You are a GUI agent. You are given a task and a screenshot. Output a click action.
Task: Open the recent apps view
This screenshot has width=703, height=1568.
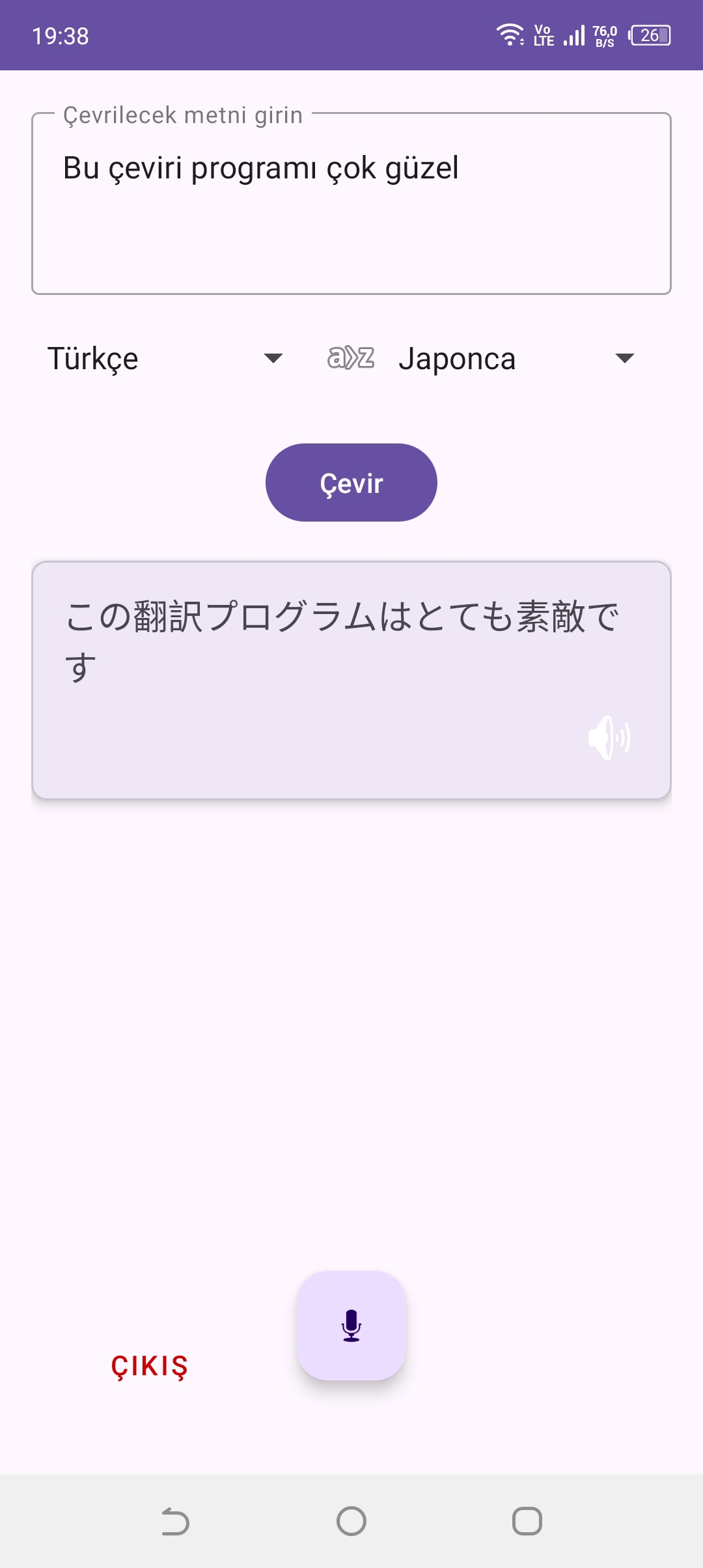(527, 1522)
